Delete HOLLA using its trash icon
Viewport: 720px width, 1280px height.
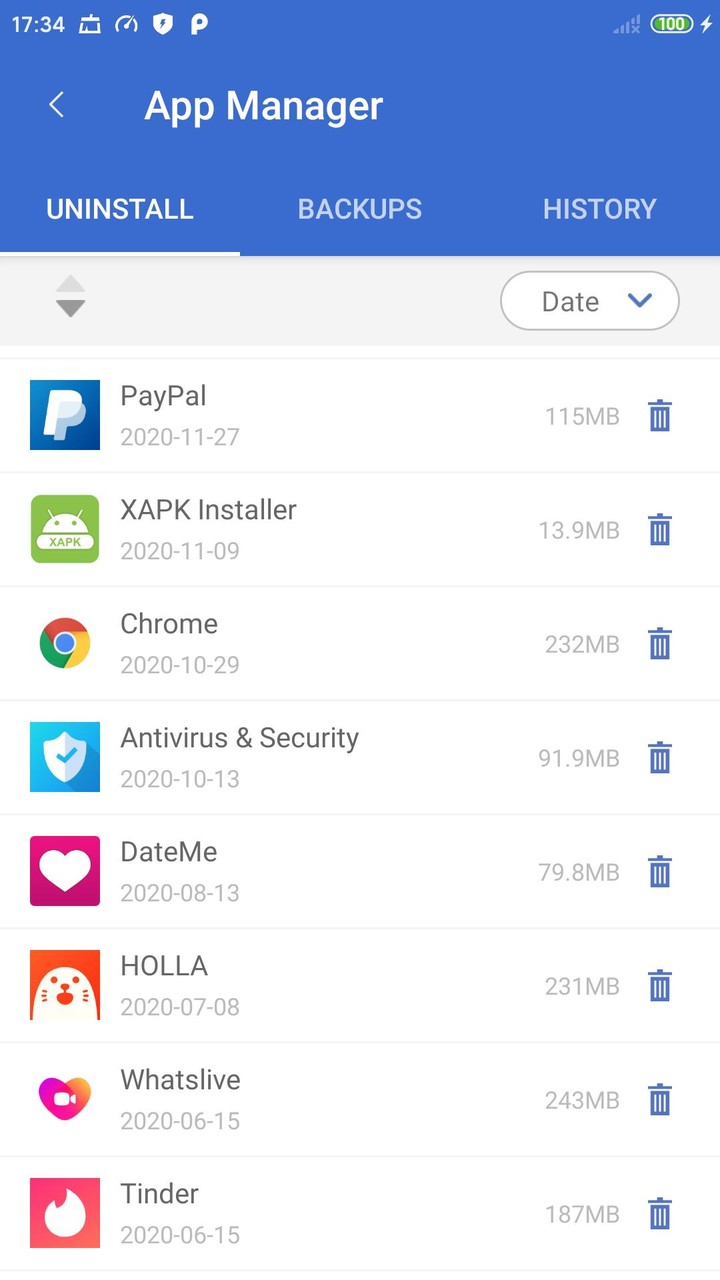[x=659, y=986]
